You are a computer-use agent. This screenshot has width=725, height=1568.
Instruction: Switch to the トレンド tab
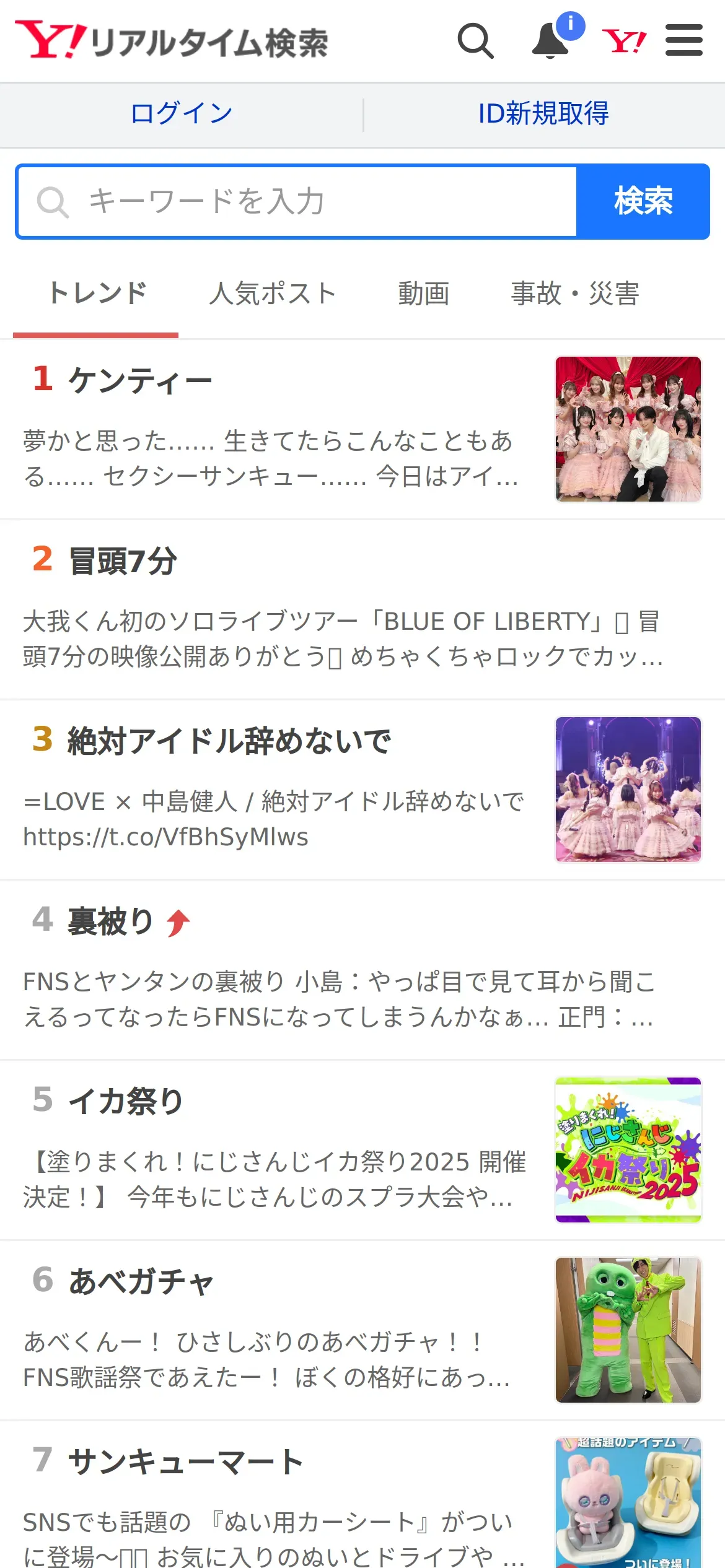coord(97,294)
